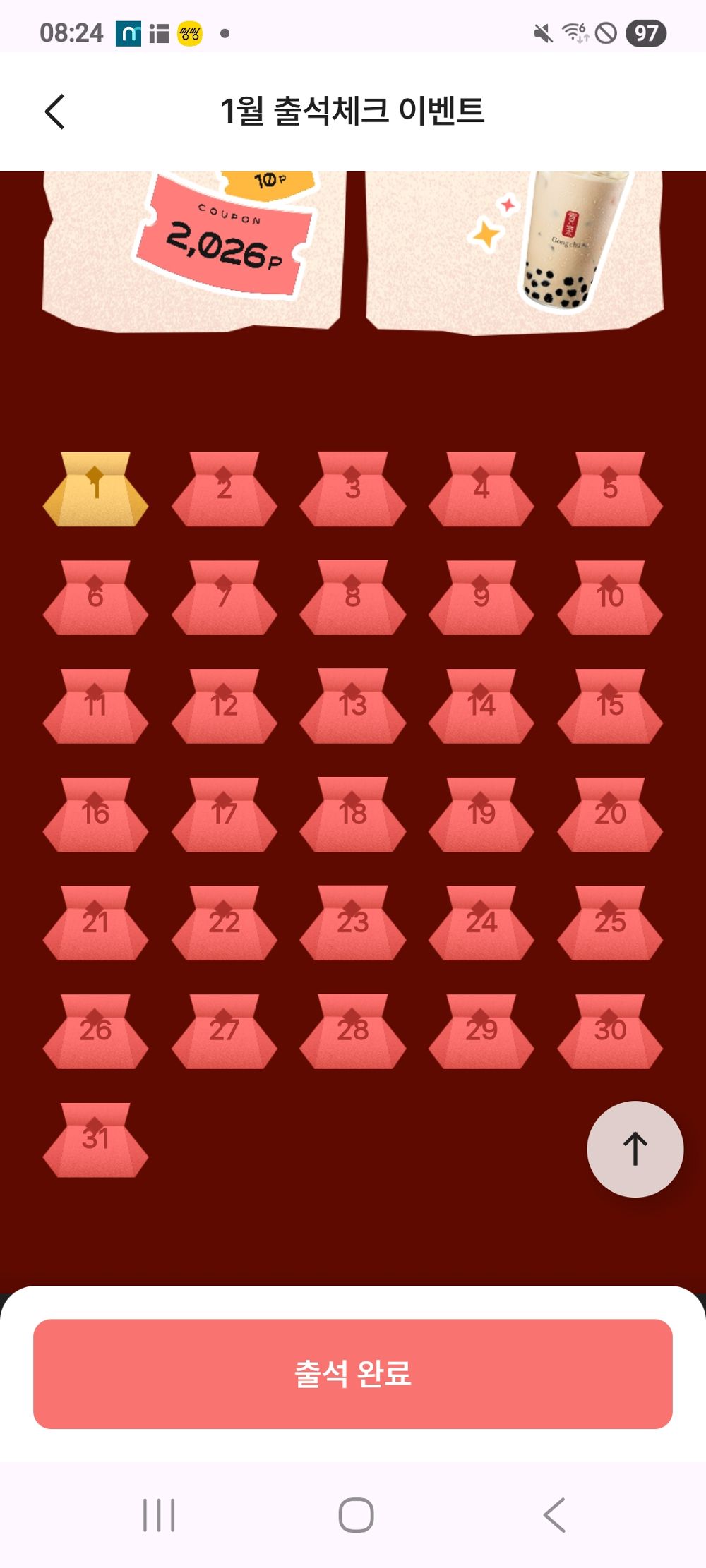Select the day 31 pouch
This screenshot has height=1568, width=706.
tap(95, 1140)
